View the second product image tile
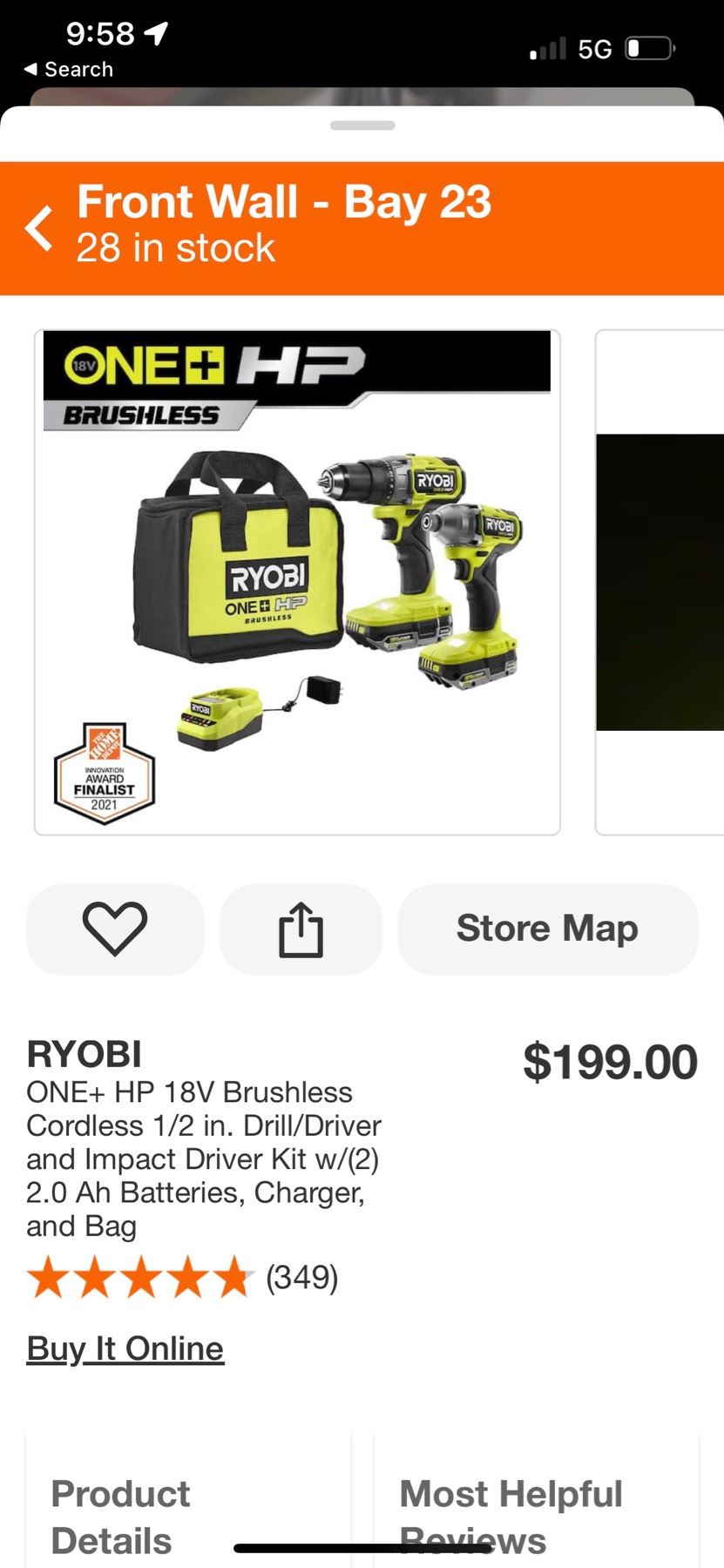 660,582
